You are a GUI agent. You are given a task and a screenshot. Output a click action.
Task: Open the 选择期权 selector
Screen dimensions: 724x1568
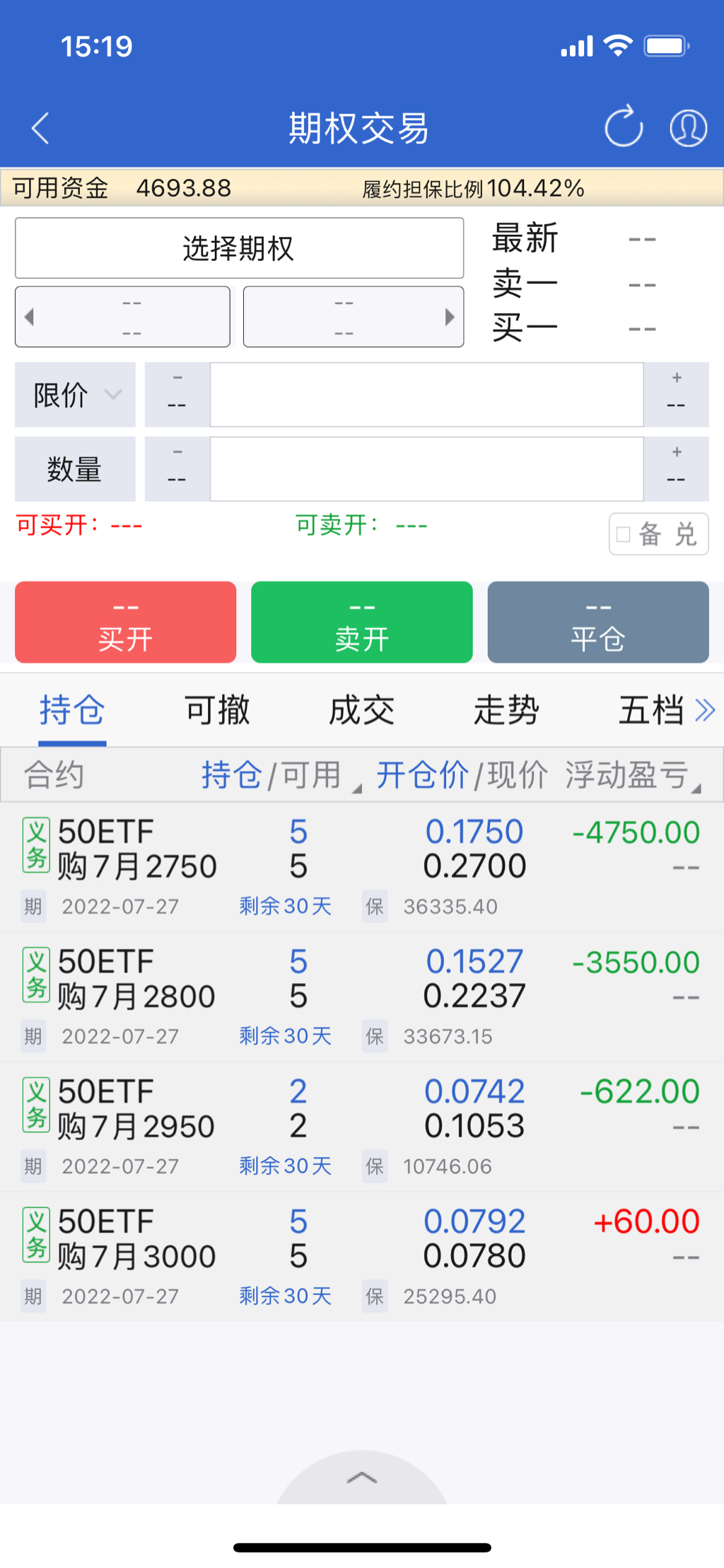point(239,248)
